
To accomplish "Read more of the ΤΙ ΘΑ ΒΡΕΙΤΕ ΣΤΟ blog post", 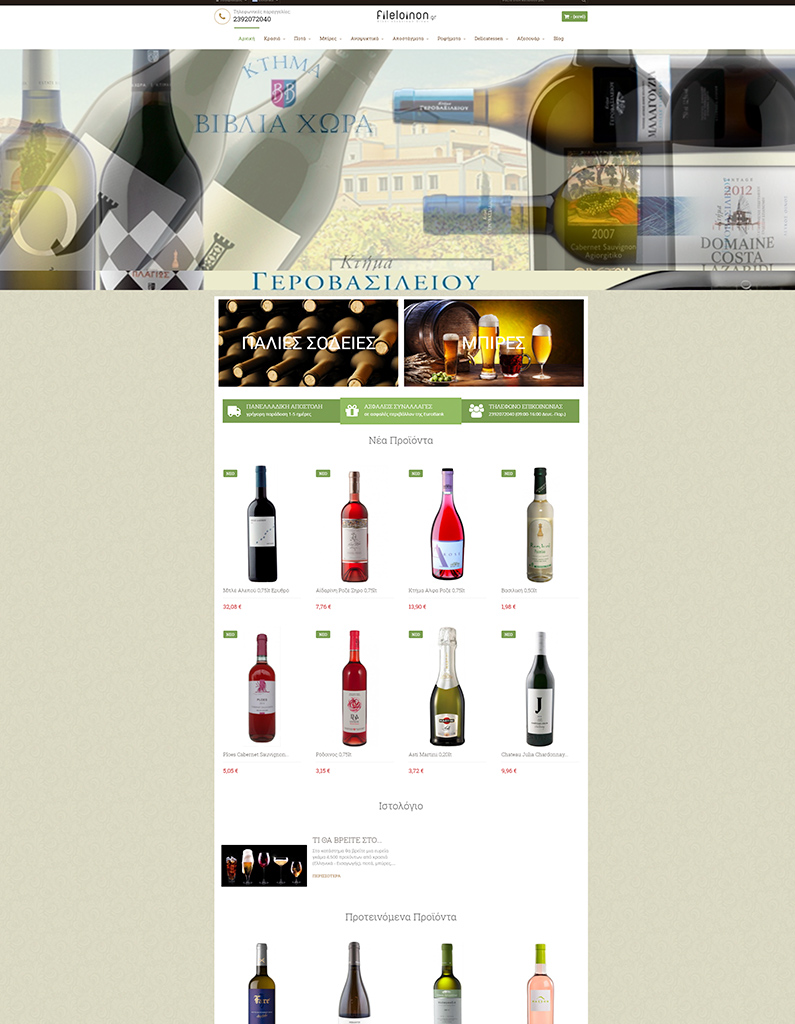I will [x=326, y=876].
